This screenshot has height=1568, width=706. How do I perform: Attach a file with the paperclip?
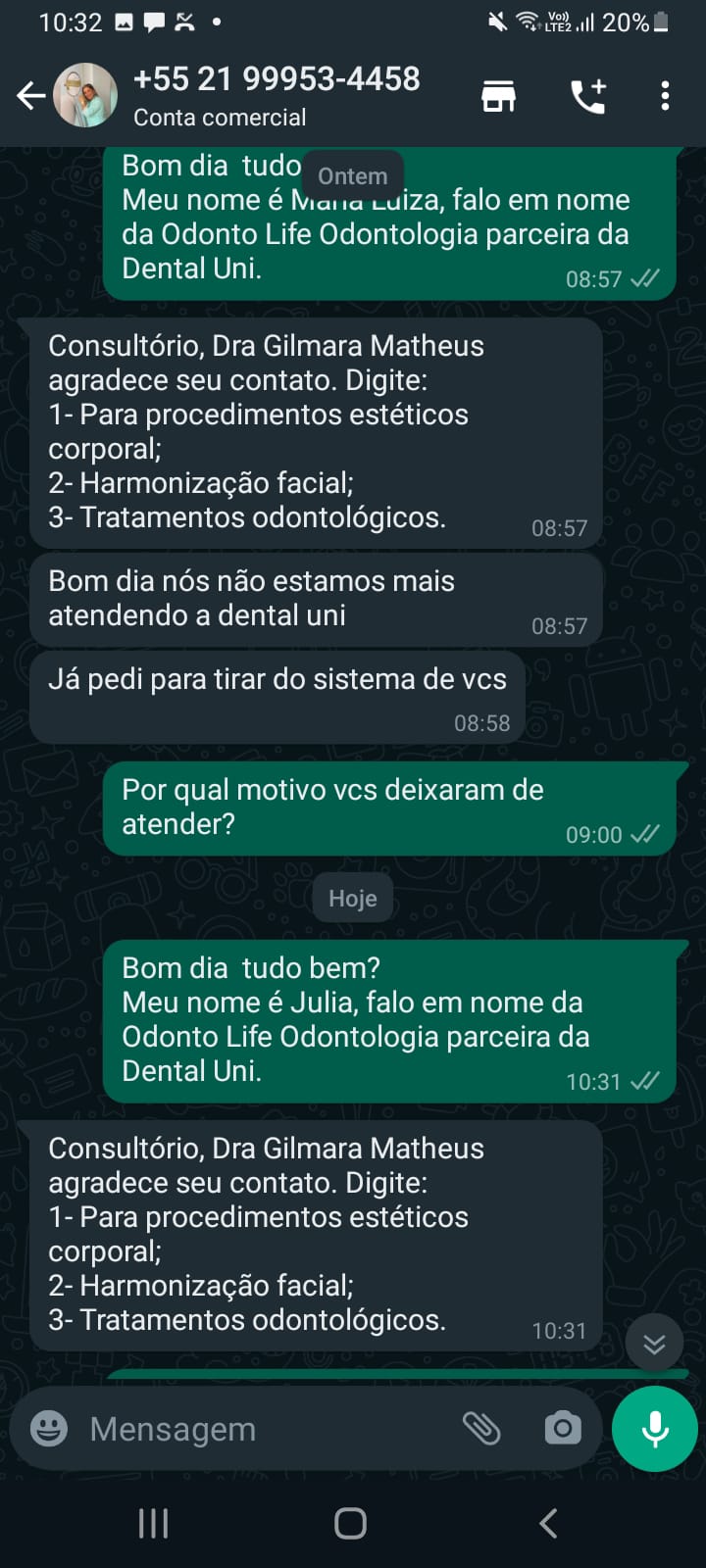[481, 1429]
